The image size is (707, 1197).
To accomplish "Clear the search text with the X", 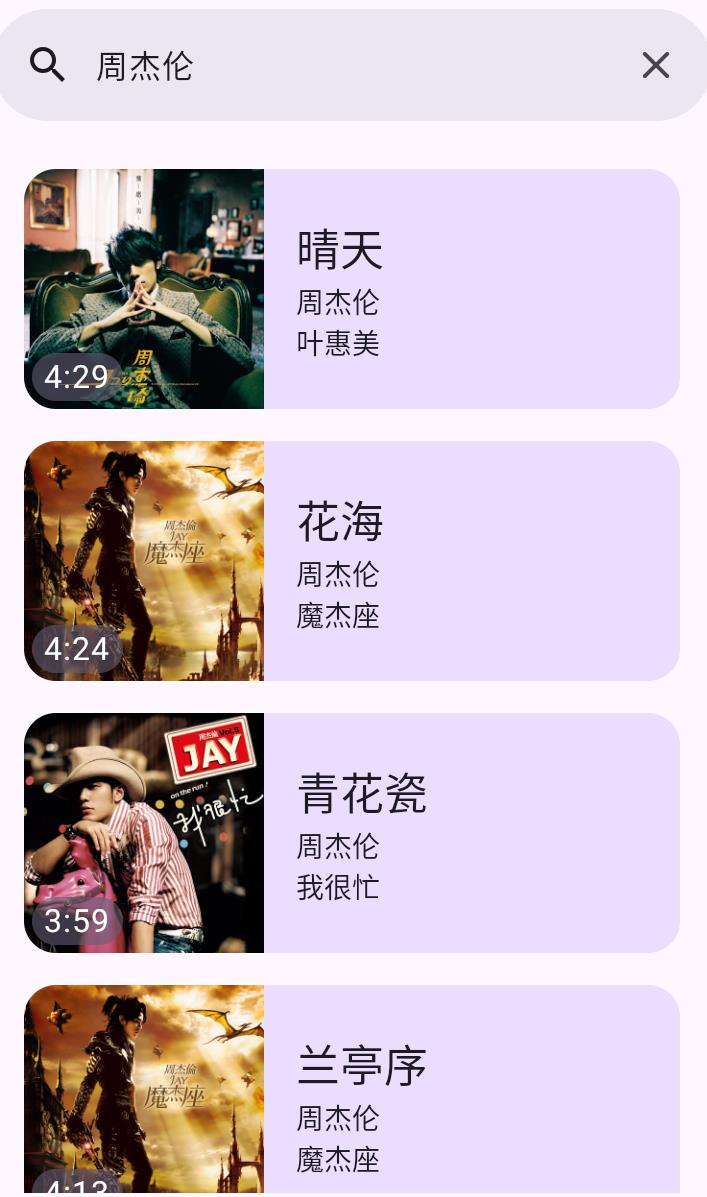I will (x=655, y=66).
